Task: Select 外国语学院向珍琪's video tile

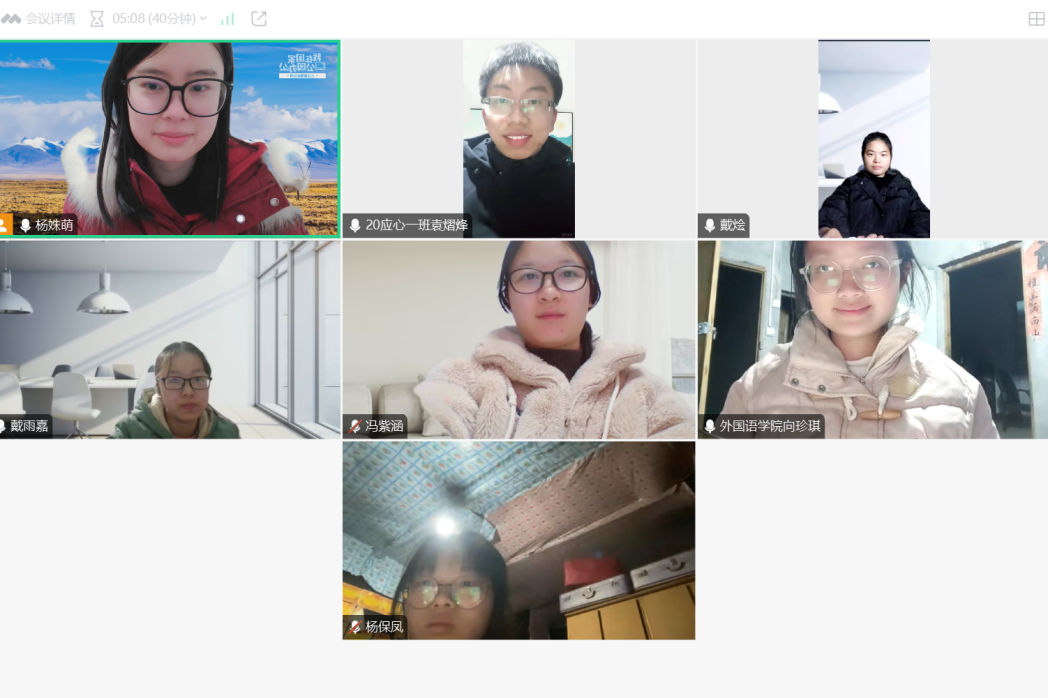Action: [873, 338]
